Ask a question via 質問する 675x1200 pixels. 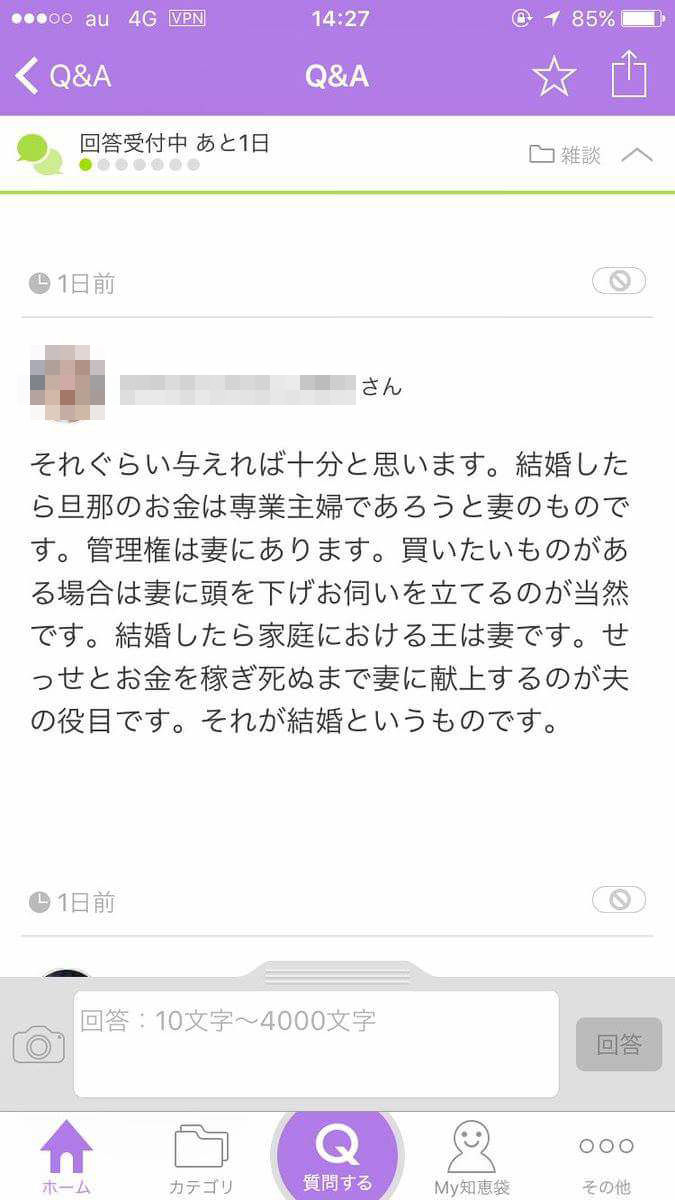click(x=337, y=1156)
